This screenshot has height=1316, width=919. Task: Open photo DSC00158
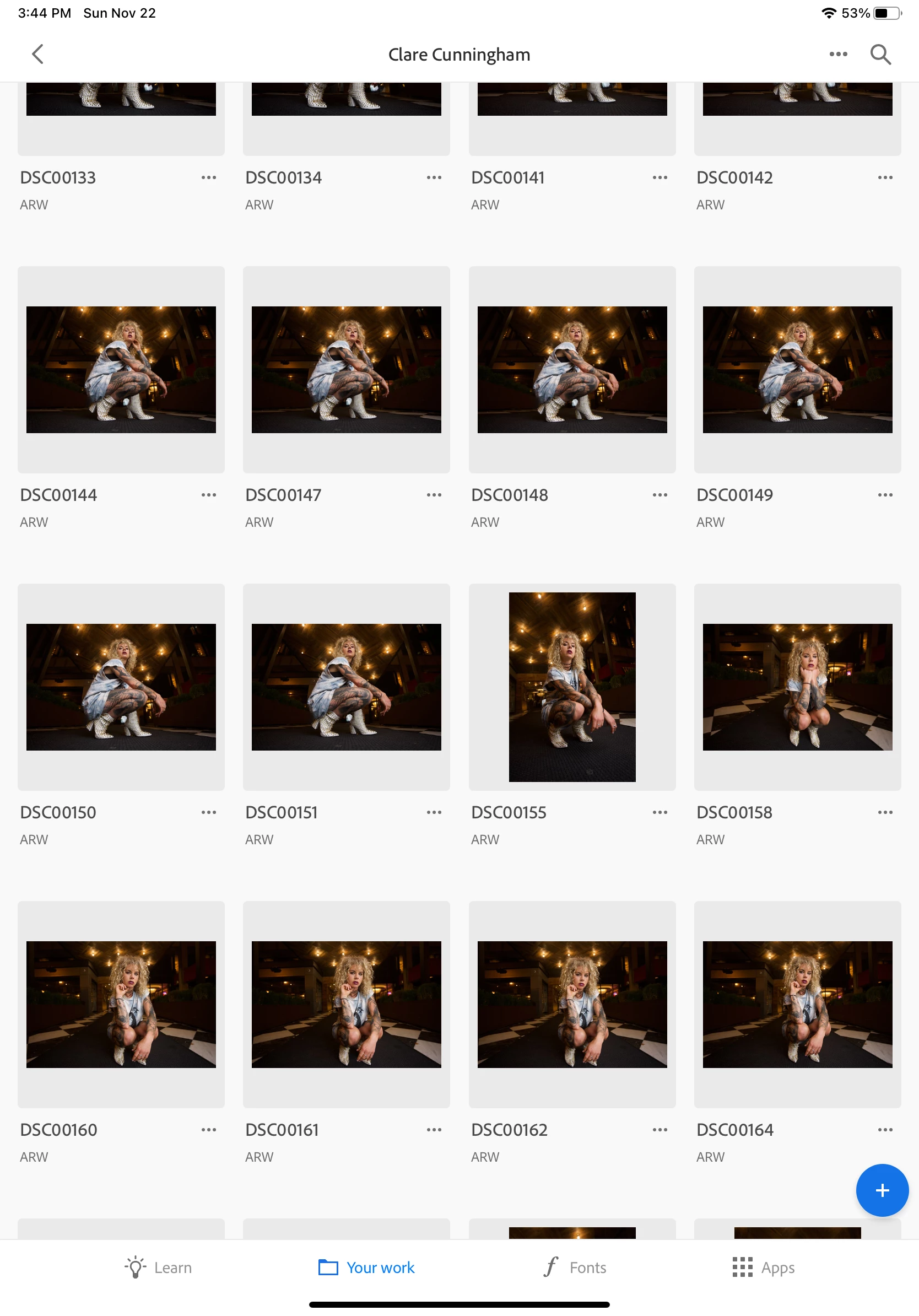point(797,687)
